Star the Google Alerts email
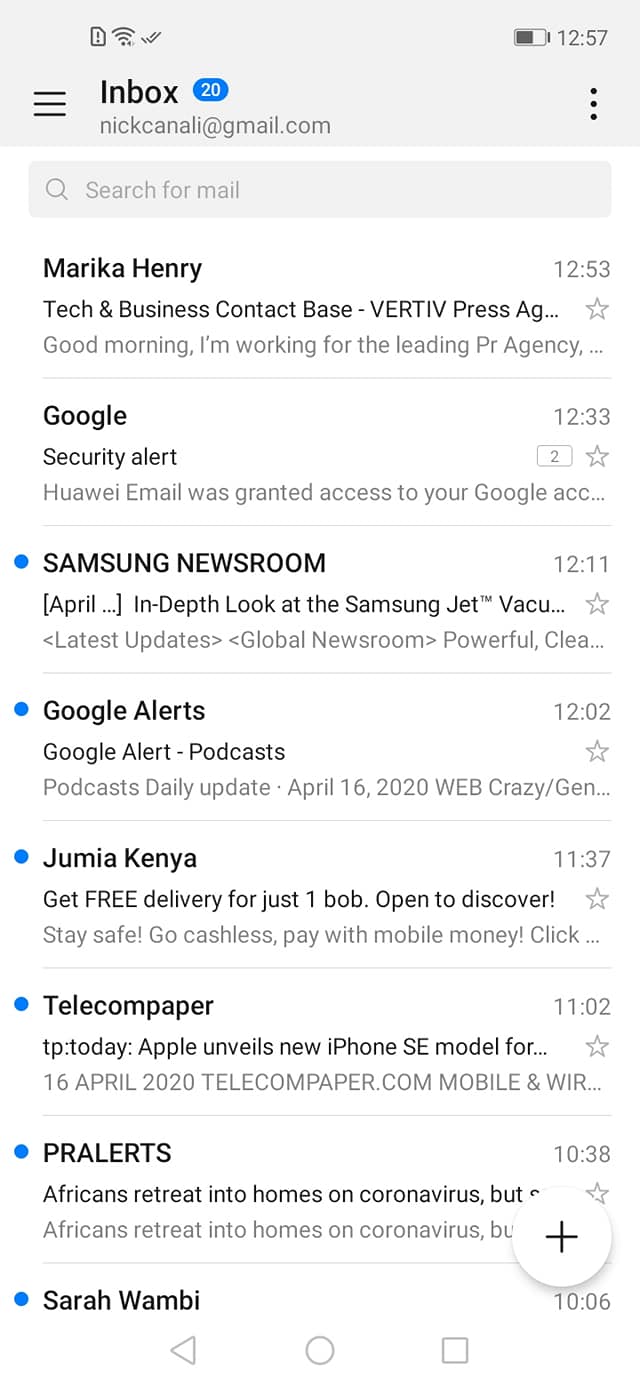The image size is (640, 1386). click(x=597, y=751)
